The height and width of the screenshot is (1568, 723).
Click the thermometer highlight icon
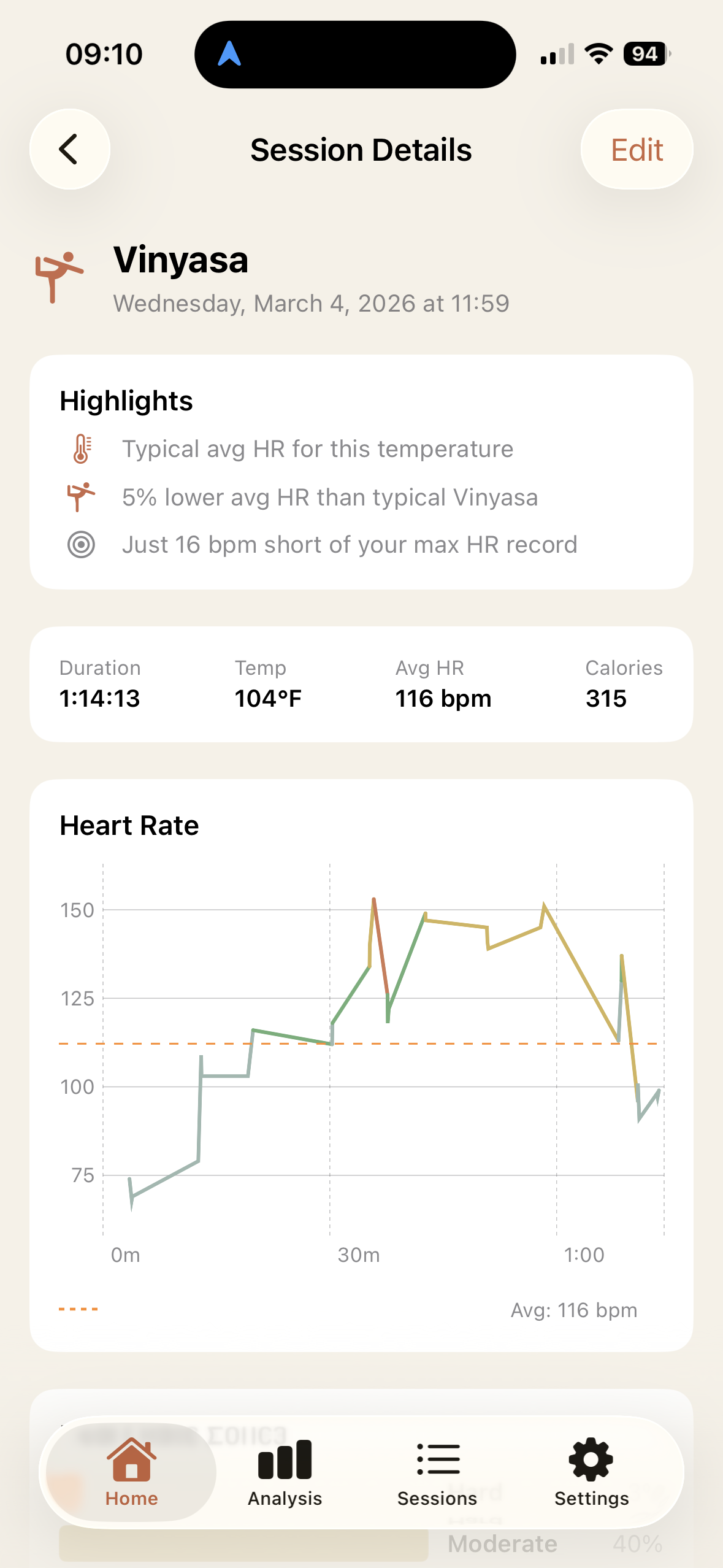click(x=80, y=448)
